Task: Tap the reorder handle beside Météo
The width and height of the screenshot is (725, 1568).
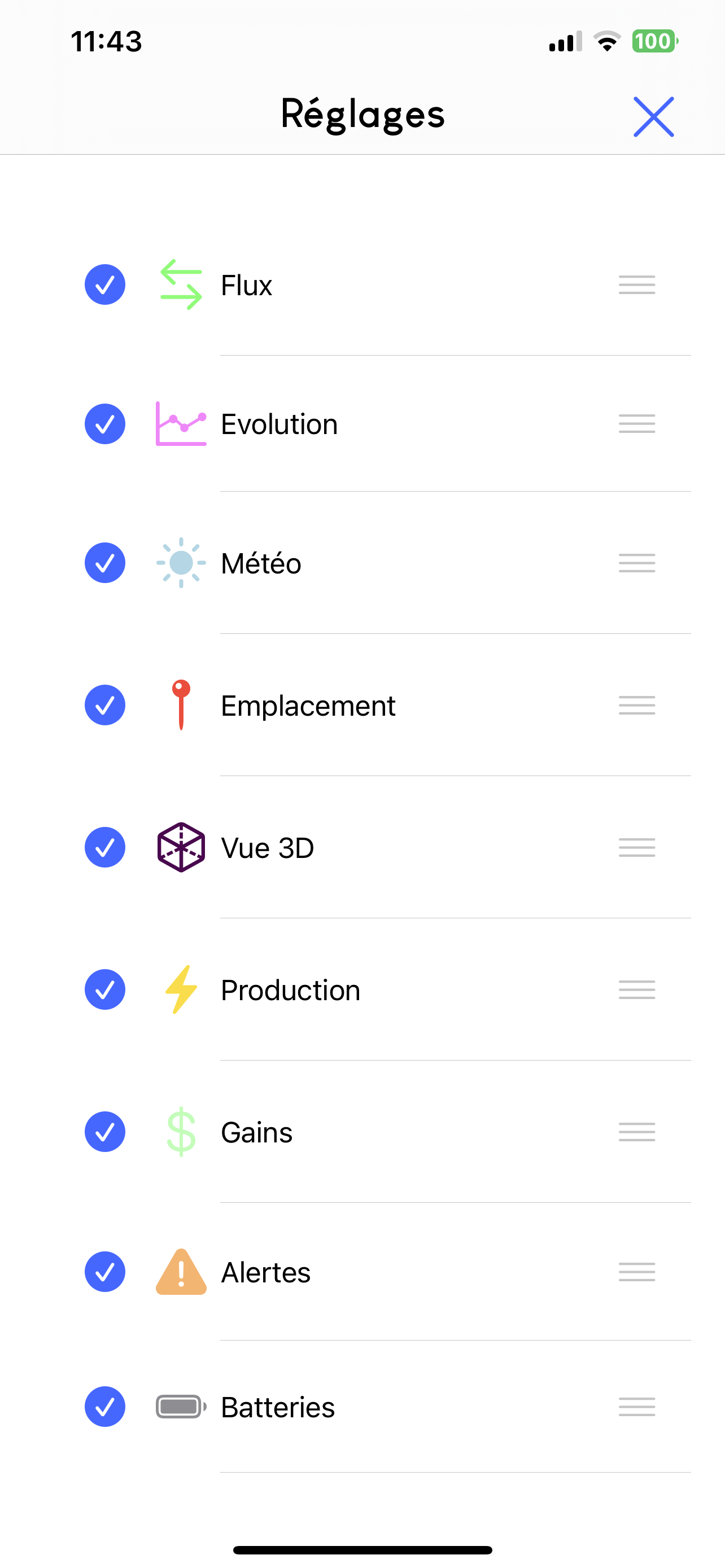Action: [637, 562]
